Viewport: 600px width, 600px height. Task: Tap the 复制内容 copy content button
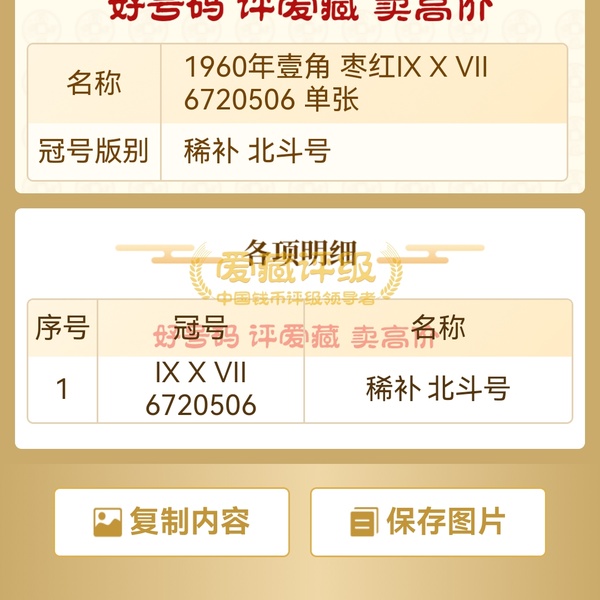point(172,522)
